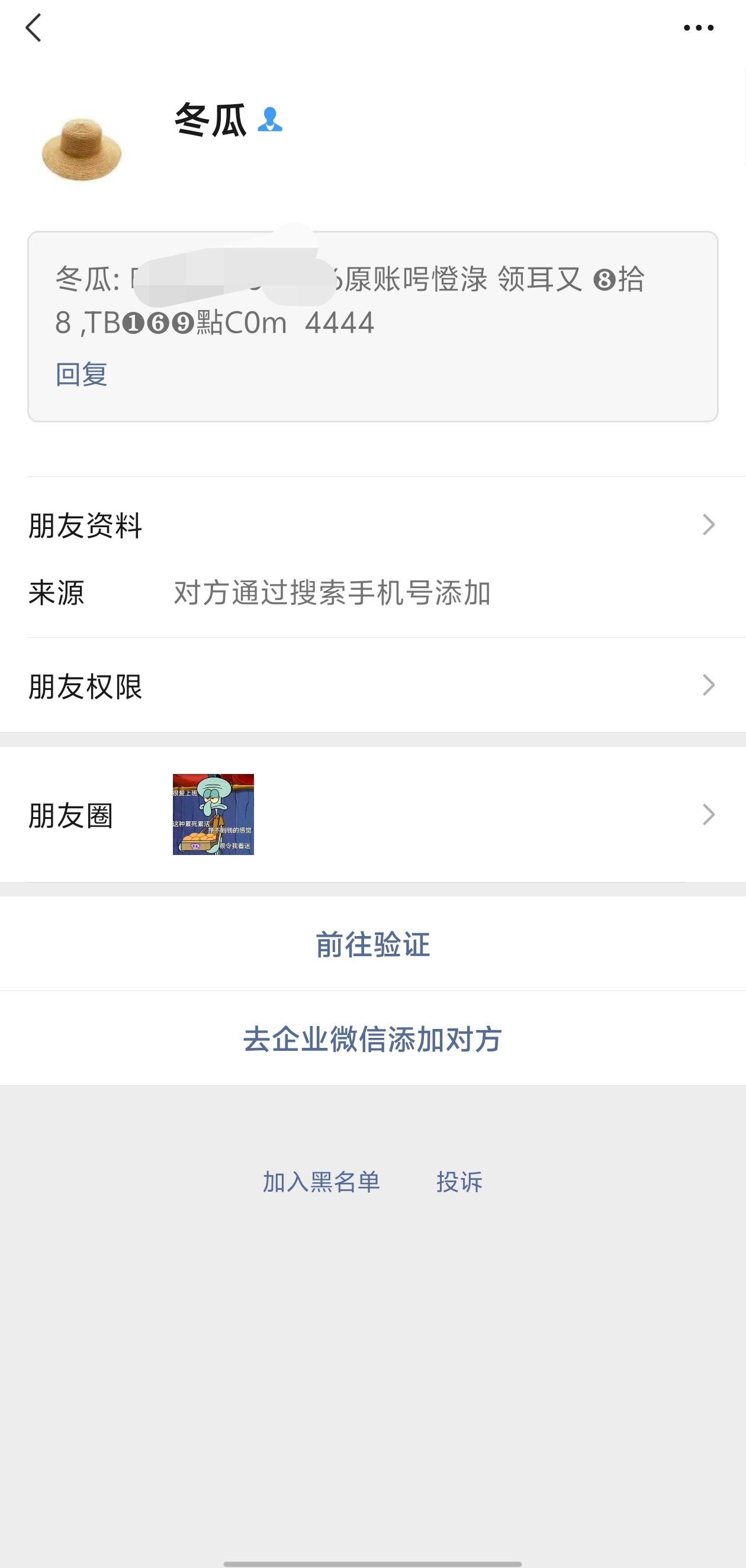Report this user with 投诉
This screenshot has width=746, height=1568.
click(x=459, y=1182)
